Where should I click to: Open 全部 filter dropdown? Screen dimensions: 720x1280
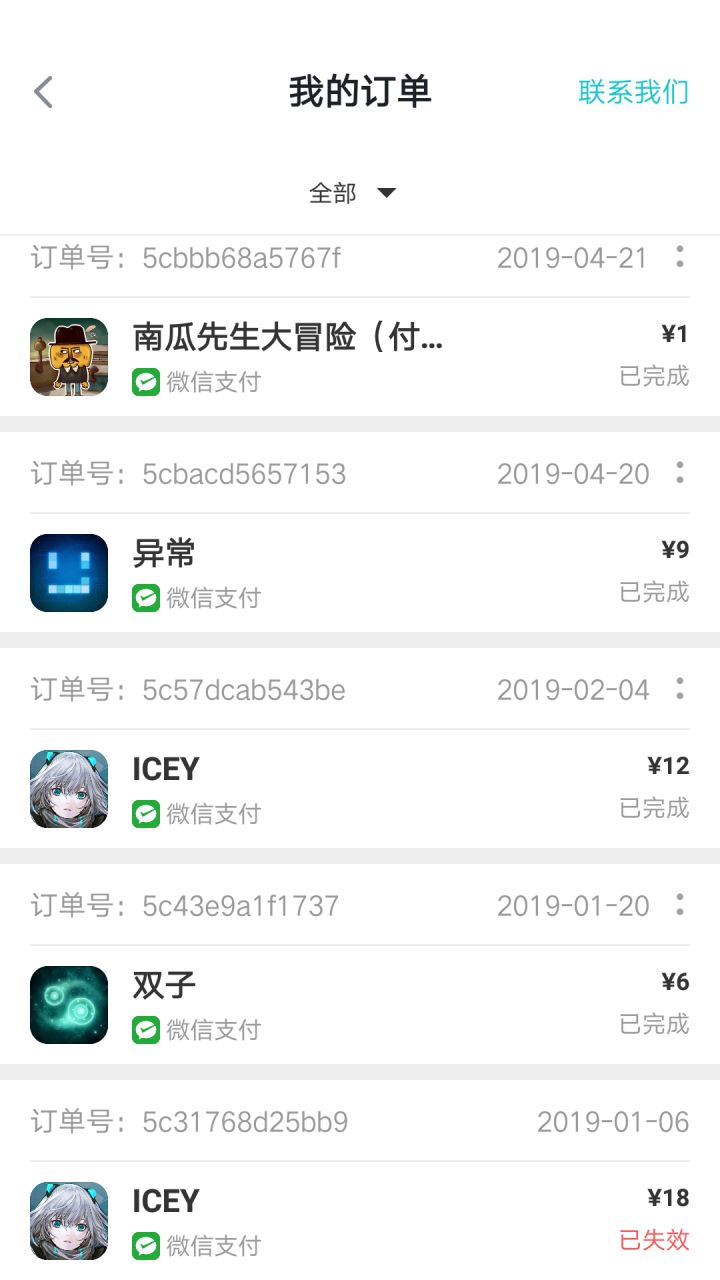click(x=352, y=192)
